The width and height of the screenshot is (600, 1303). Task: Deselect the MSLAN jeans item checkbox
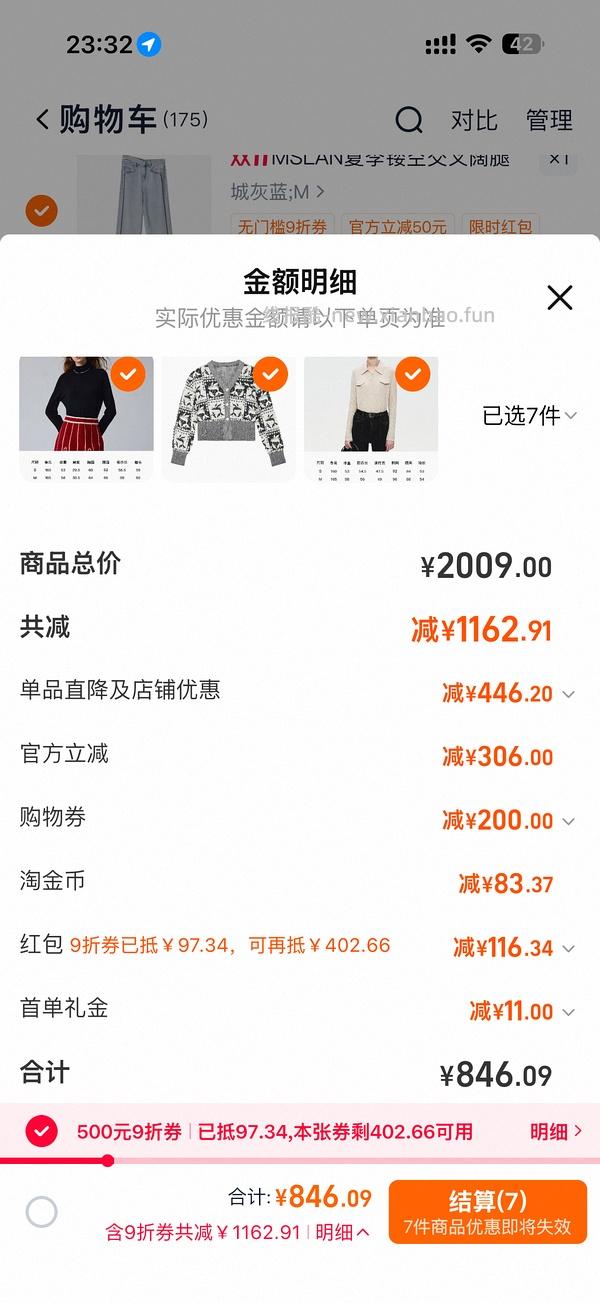click(41, 211)
